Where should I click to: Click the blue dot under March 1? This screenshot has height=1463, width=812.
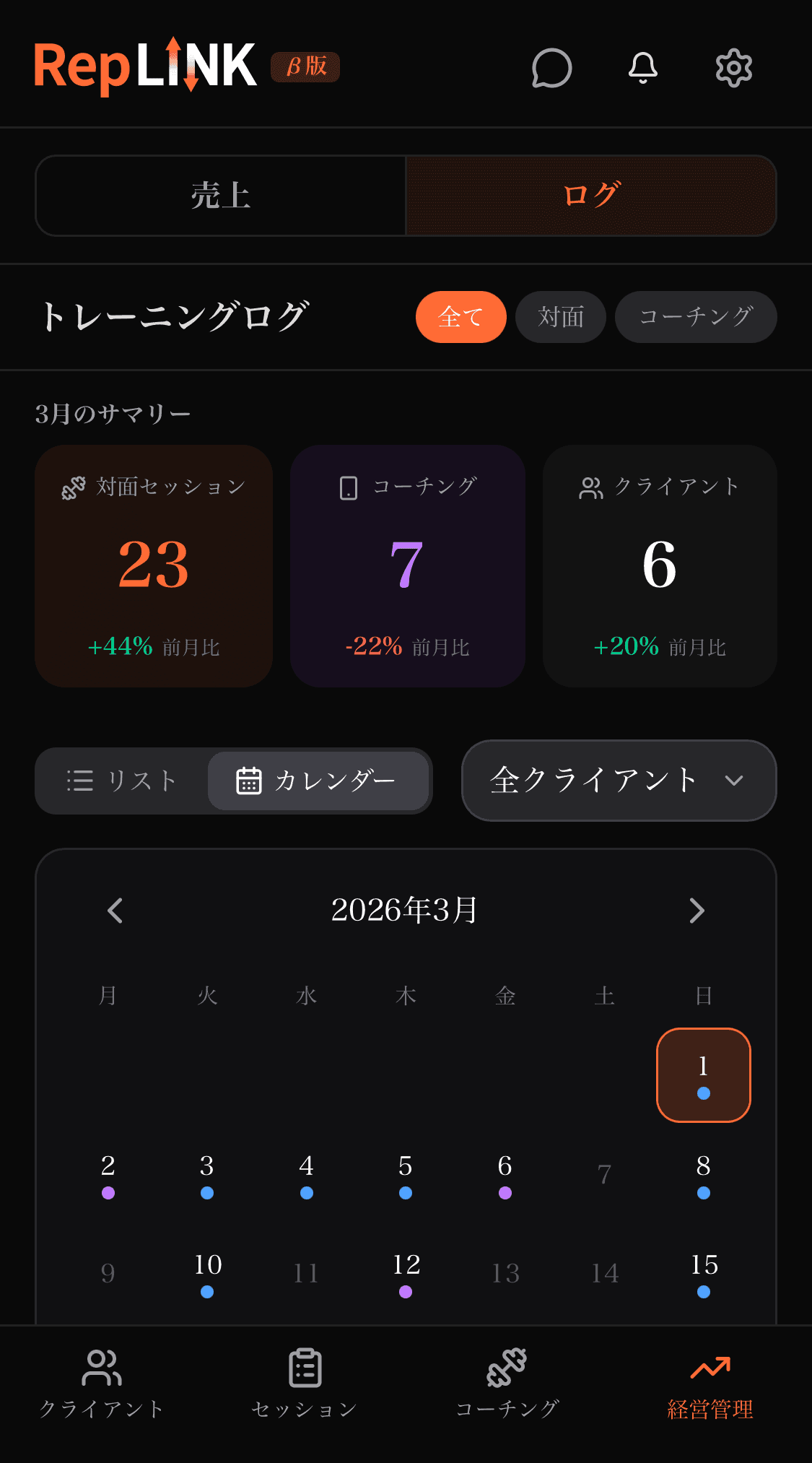[703, 1093]
